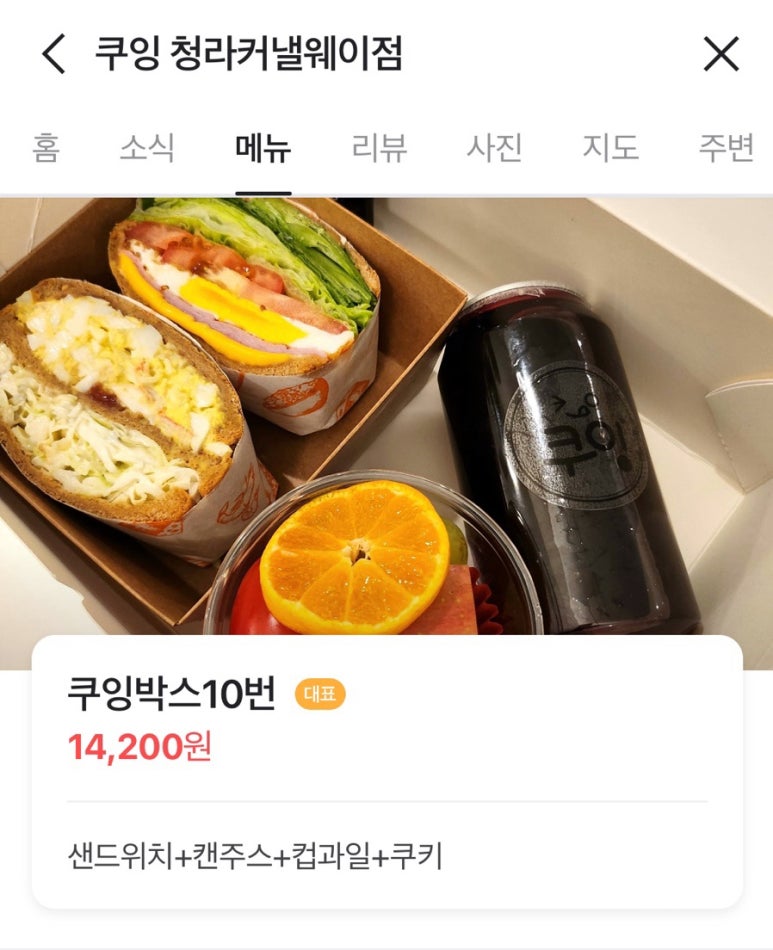This screenshot has height=950, width=773.
Task: Select the 메뉴 tab
Action: point(263,148)
